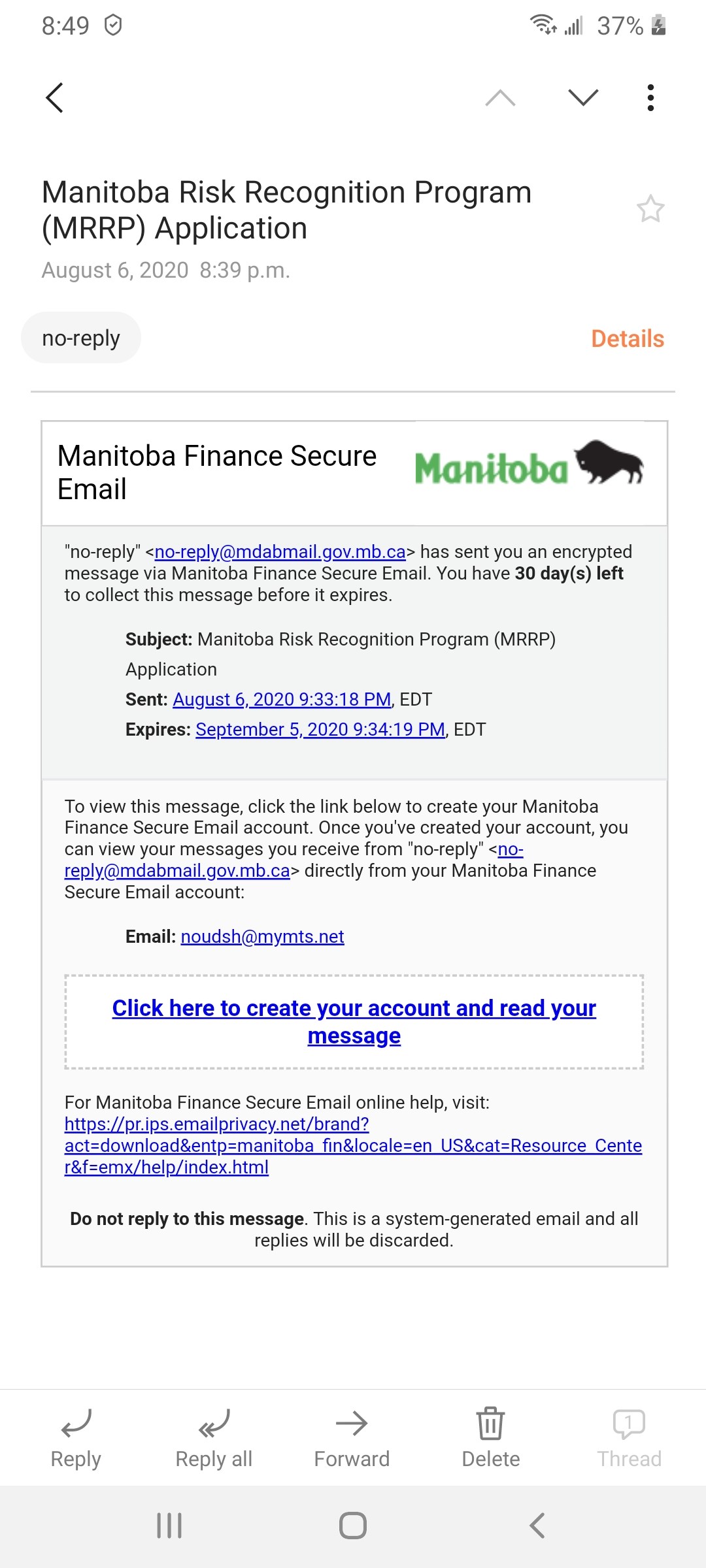
Task: Go to the next email with the down arrow
Action: click(583, 98)
